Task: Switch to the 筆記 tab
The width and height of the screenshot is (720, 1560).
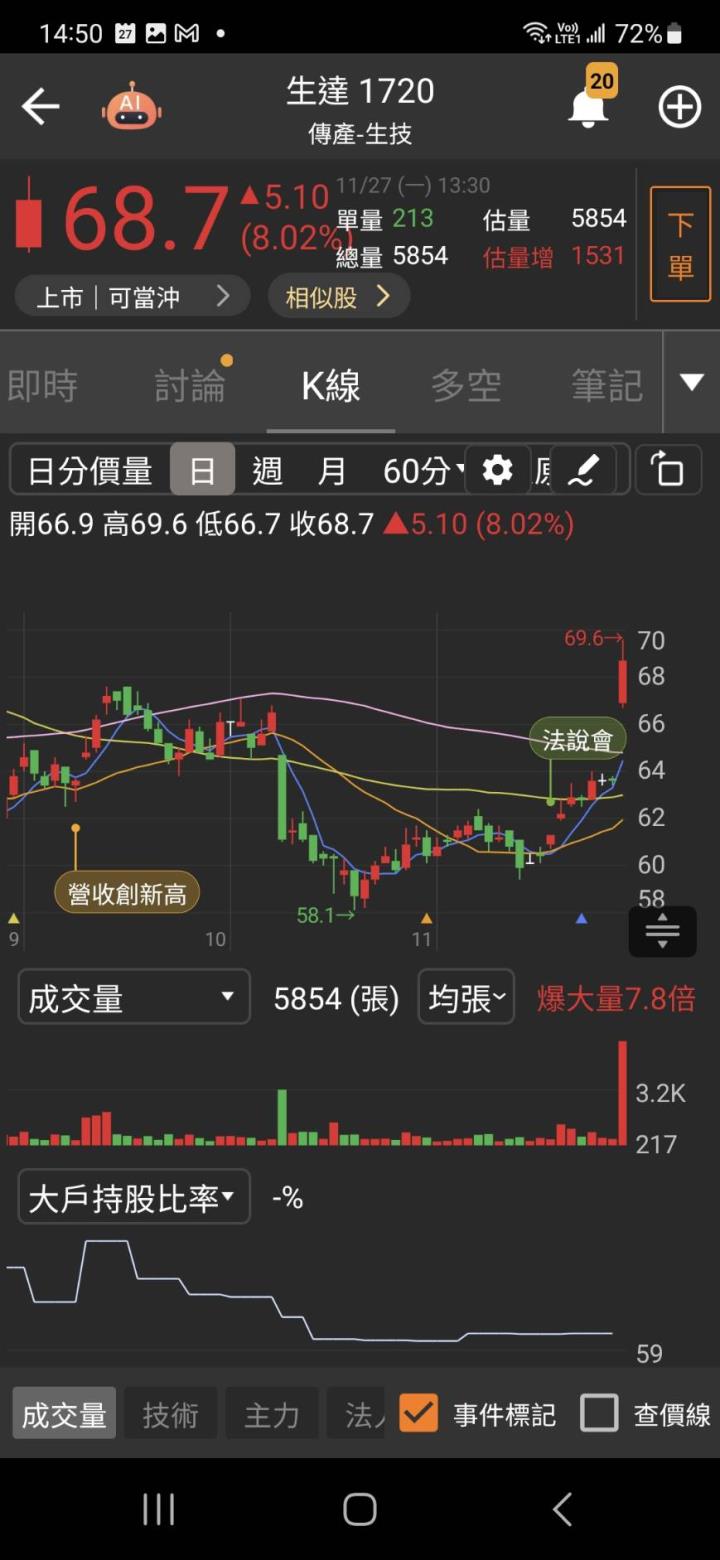Action: [606, 386]
